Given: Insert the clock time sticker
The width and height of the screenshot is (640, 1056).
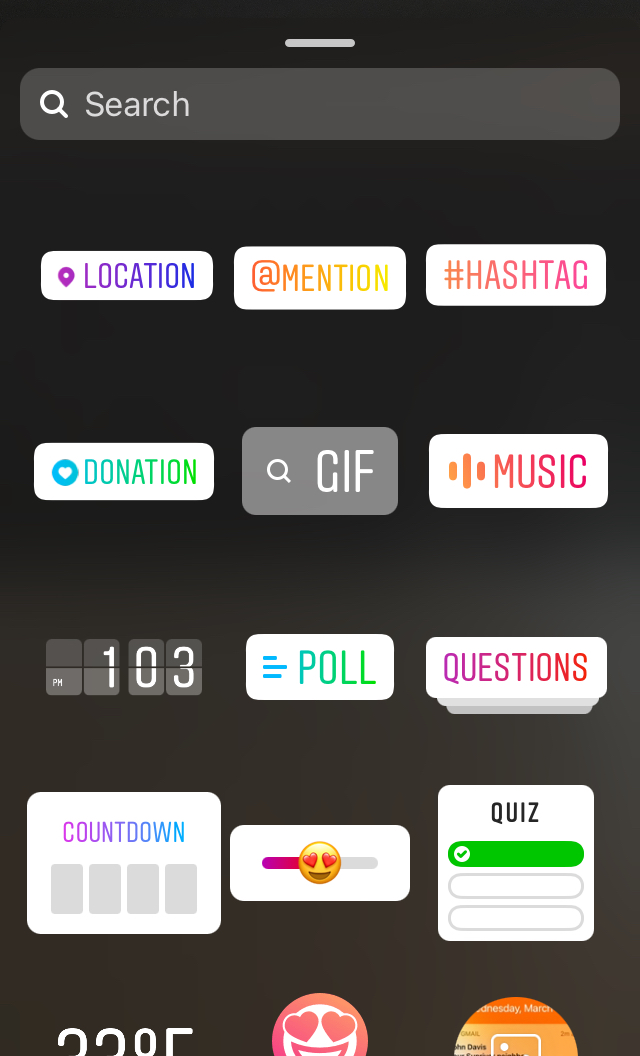Looking at the screenshot, I should pyautogui.click(x=124, y=667).
